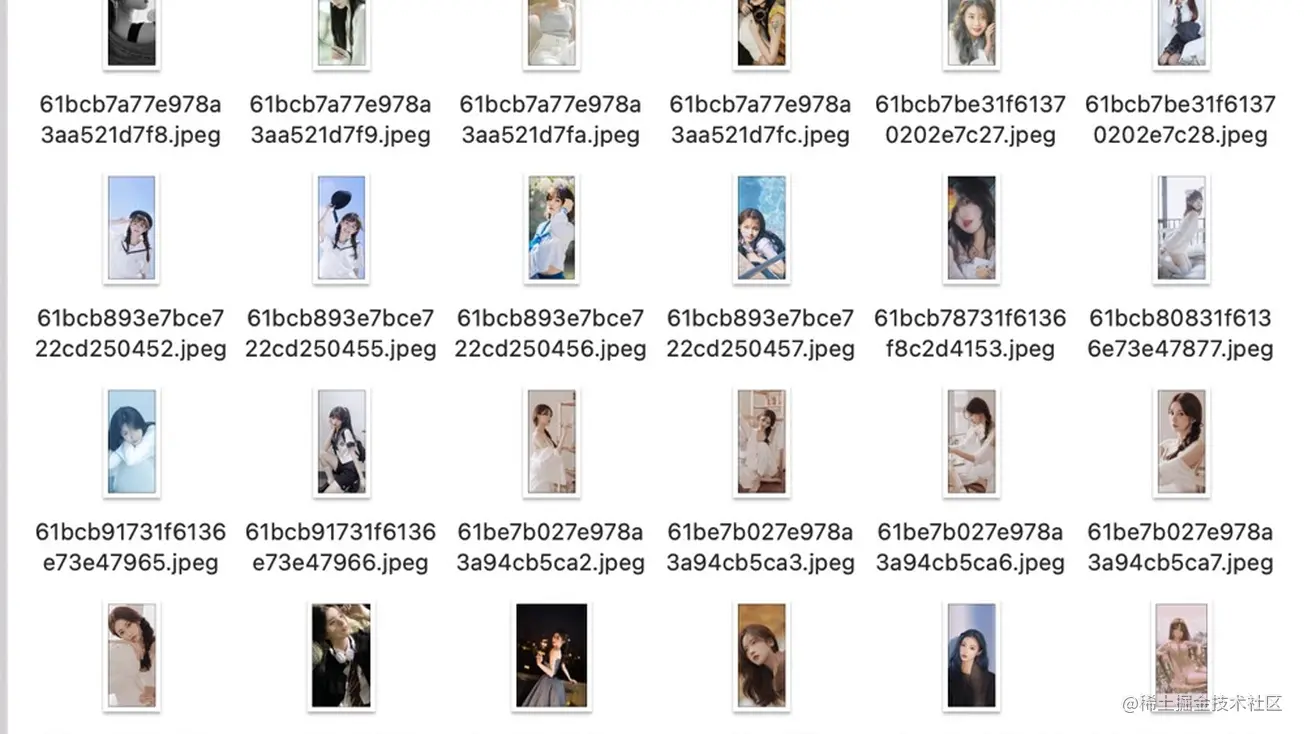The height and width of the screenshot is (734, 1304).
Task: Open image 61bcb7be31f61370202e7c27.jpeg
Action: [971, 35]
